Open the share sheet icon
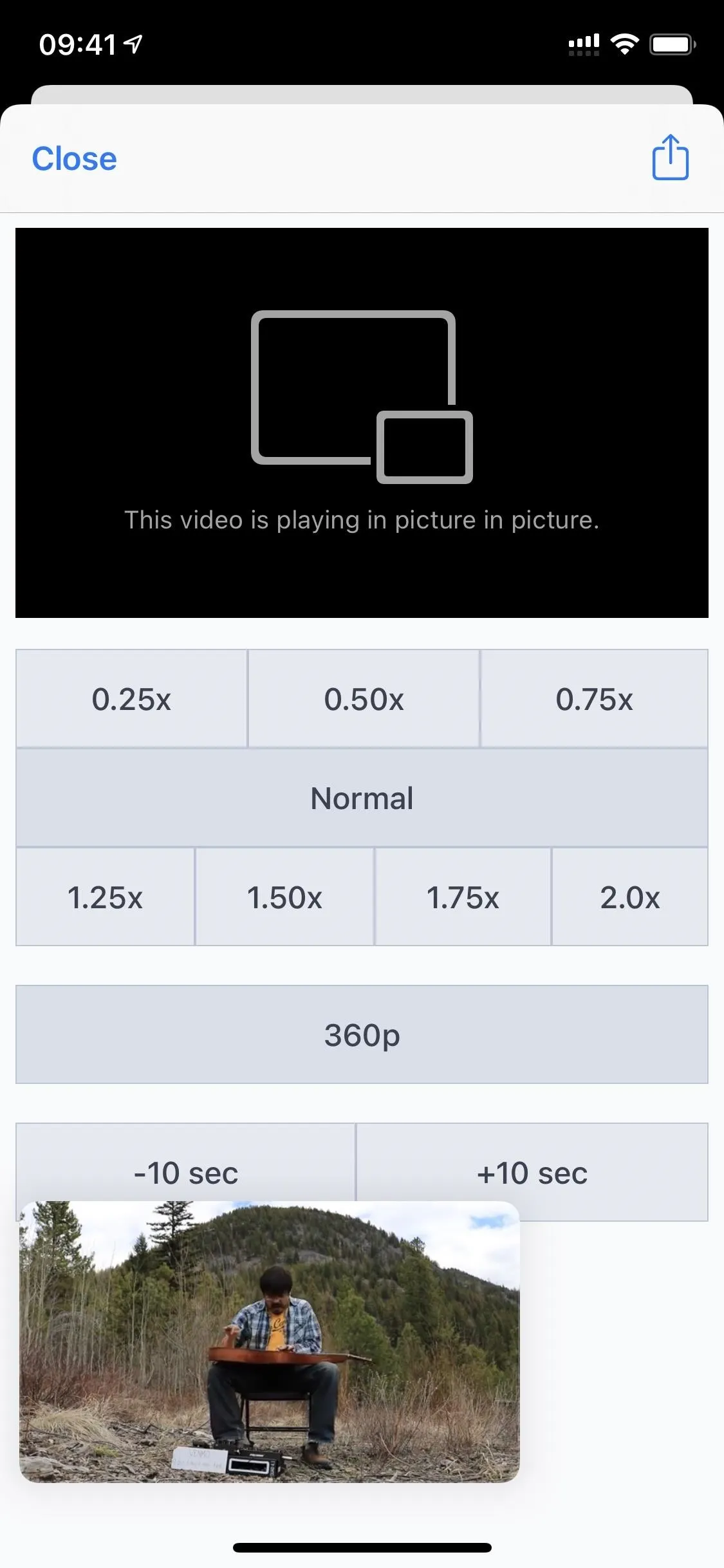Image resolution: width=724 pixels, height=1568 pixels. [671, 157]
